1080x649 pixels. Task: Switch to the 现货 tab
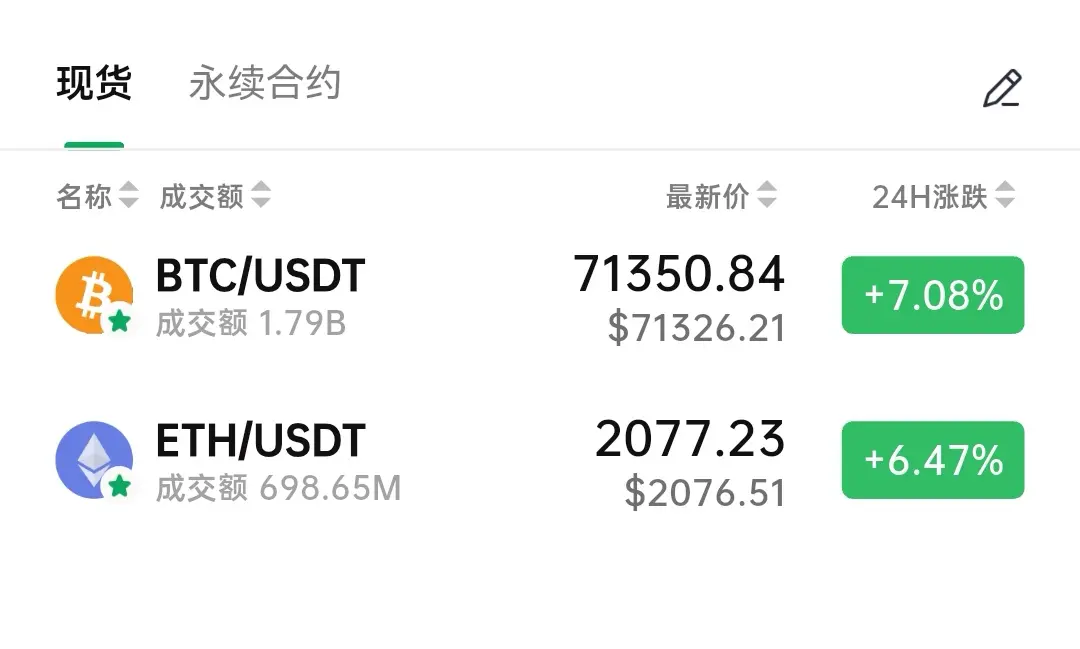click(x=94, y=84)
